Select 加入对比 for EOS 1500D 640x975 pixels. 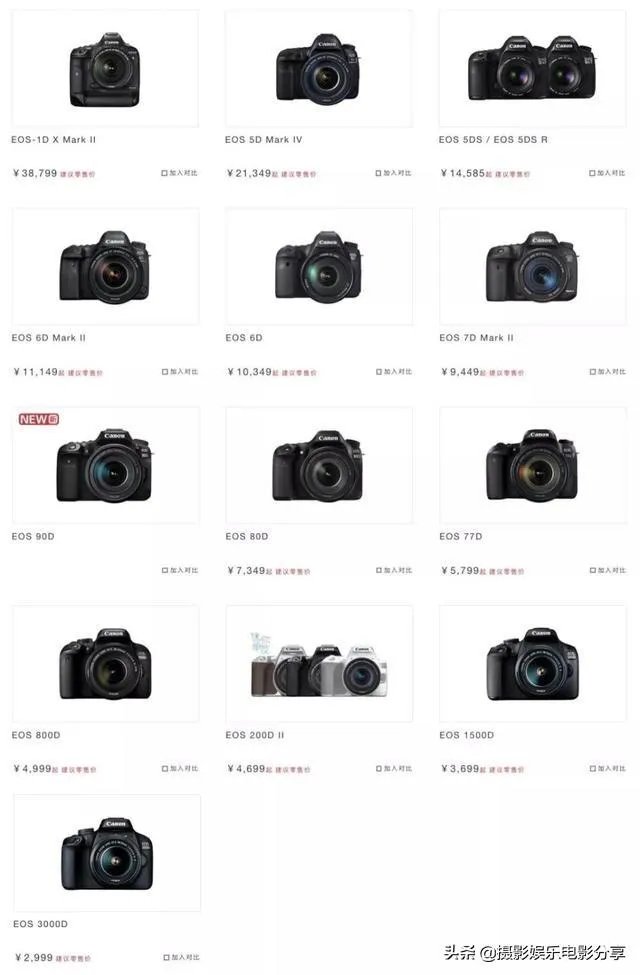pos(593,768)
